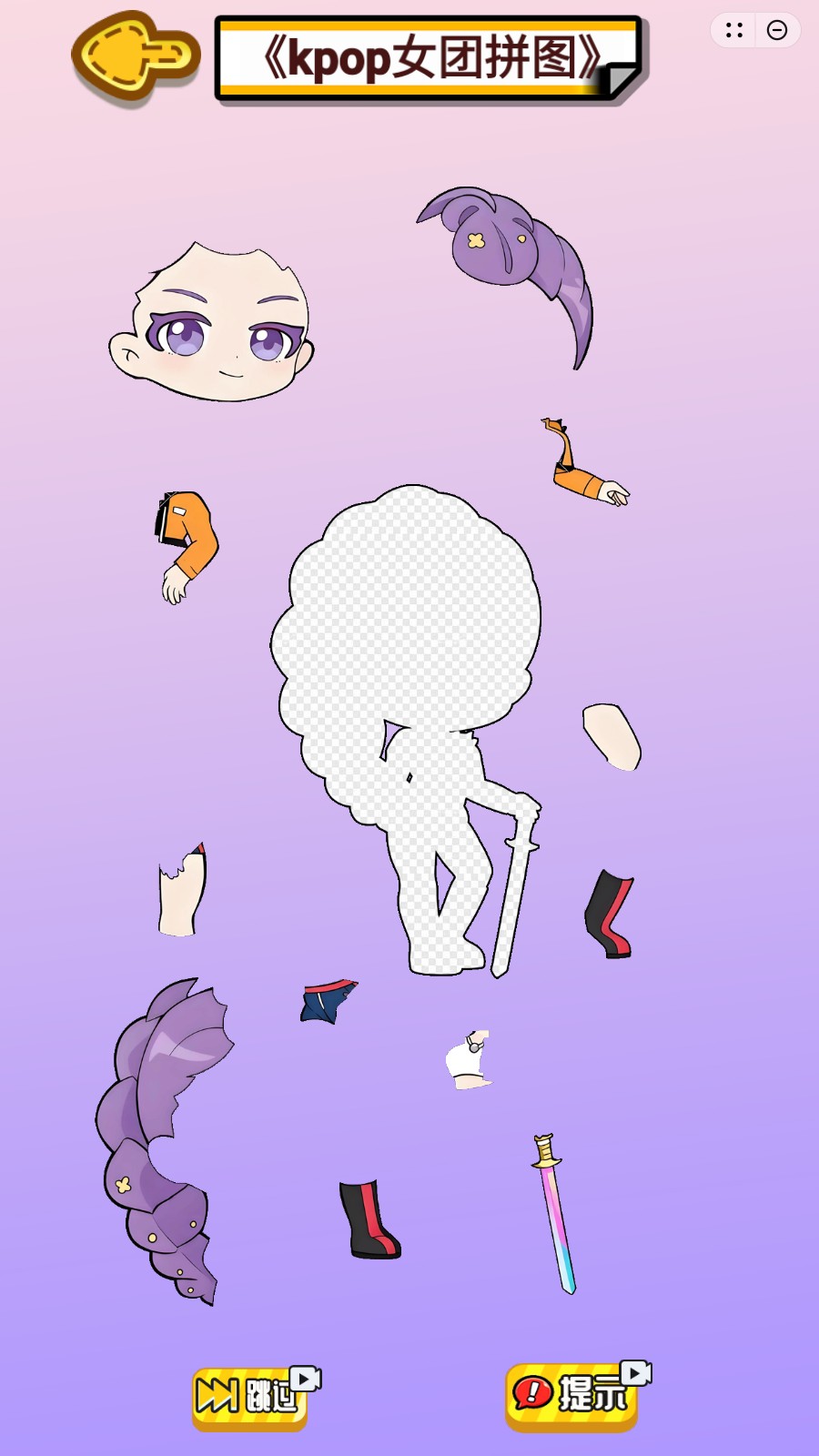Image resolution: width=819 pixels, height=1456 pixels.
Task: Close the mini program with the circle button
Action: click(x=777, y=31)
